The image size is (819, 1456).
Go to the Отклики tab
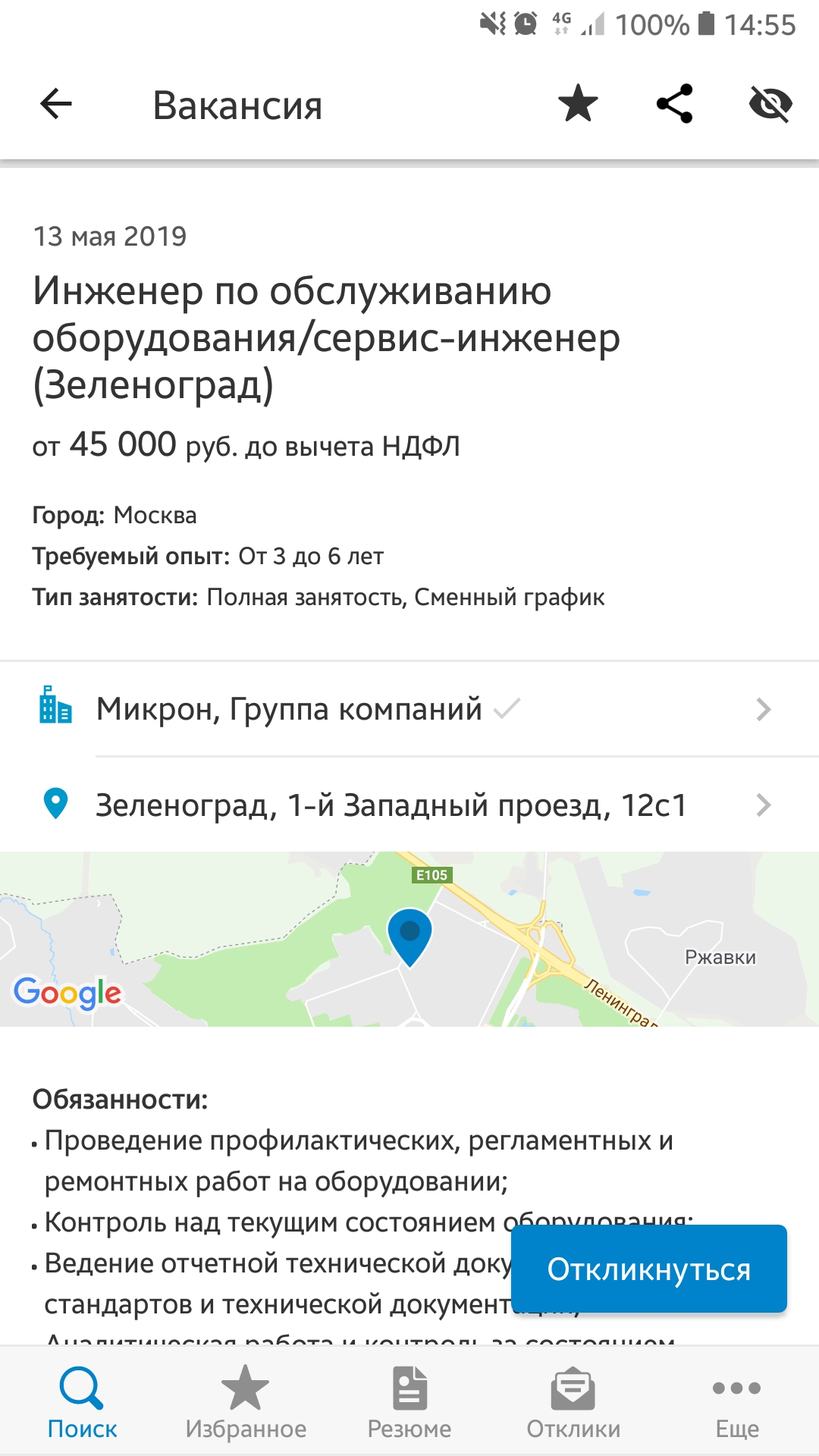tap(573, 1402)
